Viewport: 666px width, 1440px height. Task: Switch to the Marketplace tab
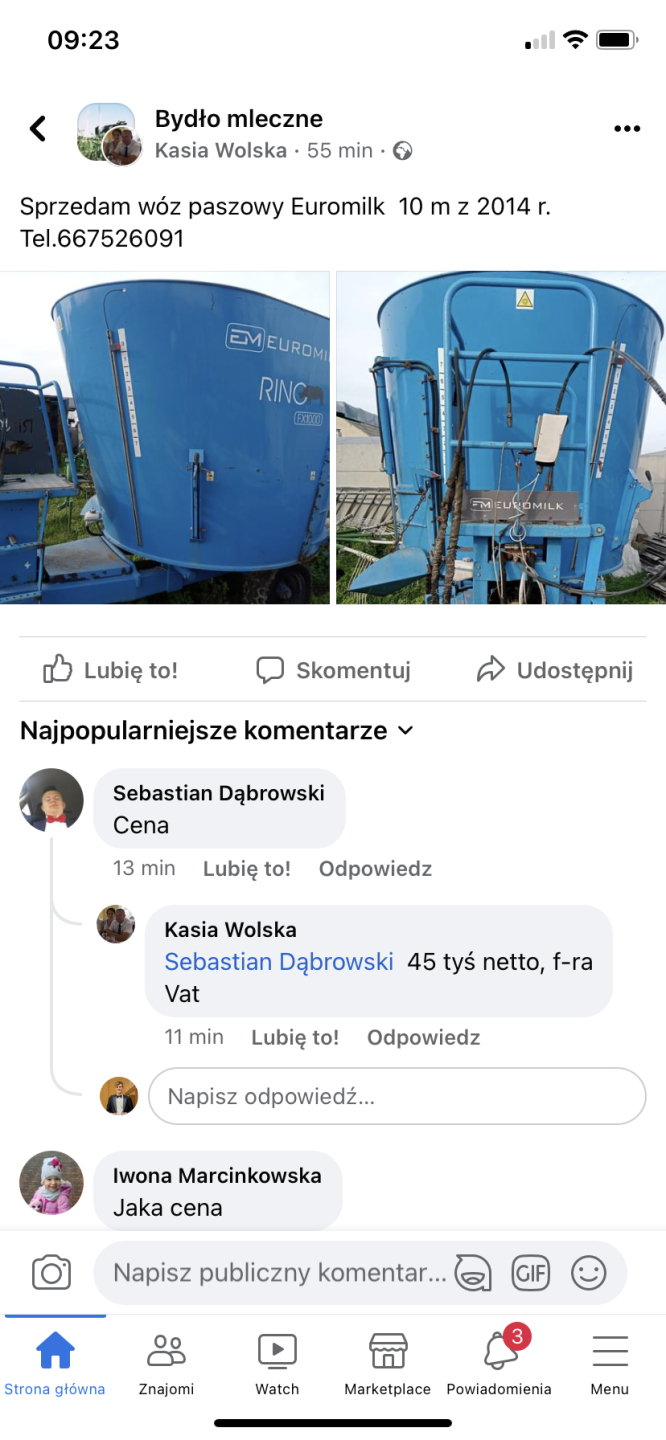387,1362
